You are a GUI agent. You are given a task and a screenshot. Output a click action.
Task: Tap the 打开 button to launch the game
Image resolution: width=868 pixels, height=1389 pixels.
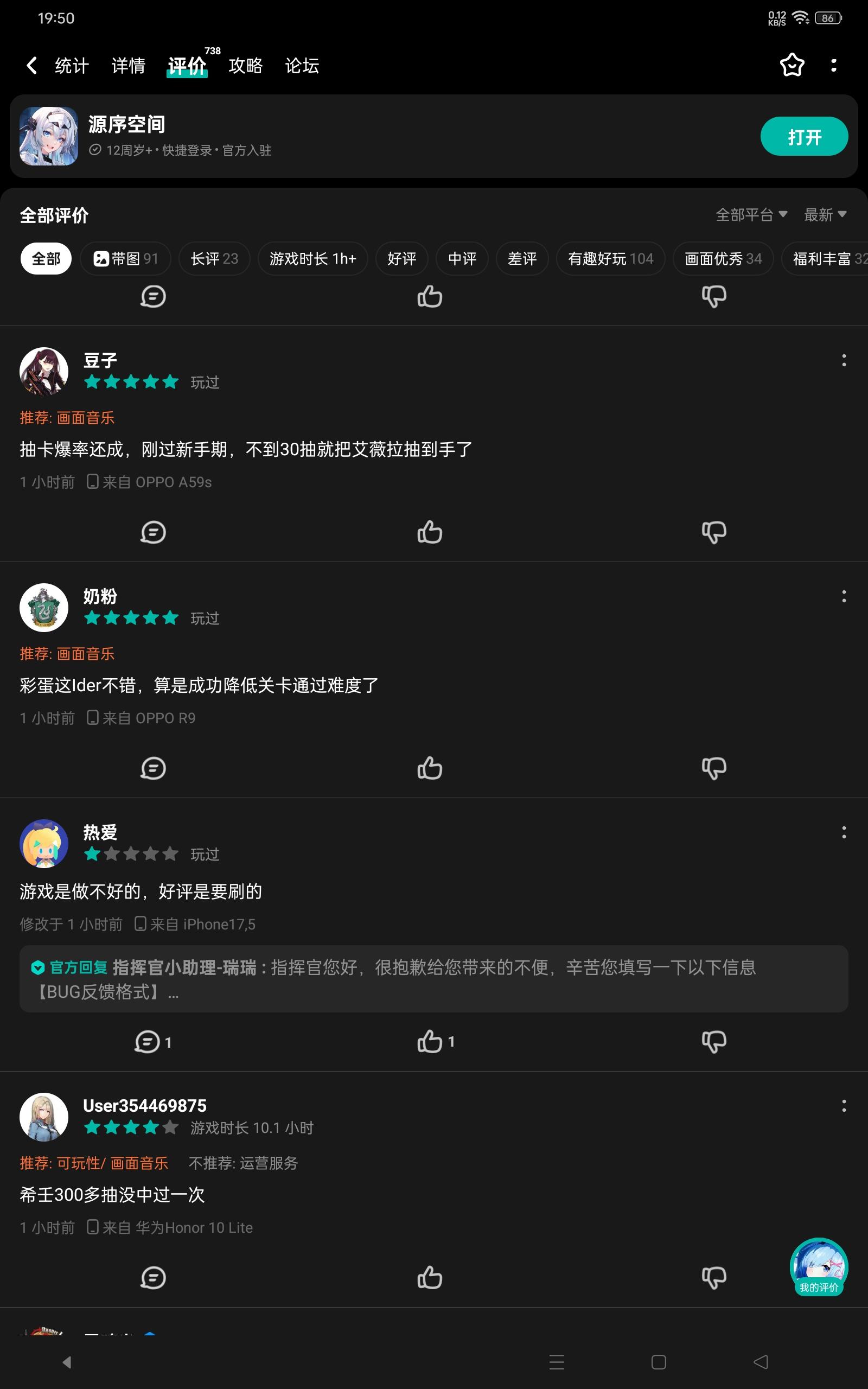pyautogui.click(x=803, y=136)
